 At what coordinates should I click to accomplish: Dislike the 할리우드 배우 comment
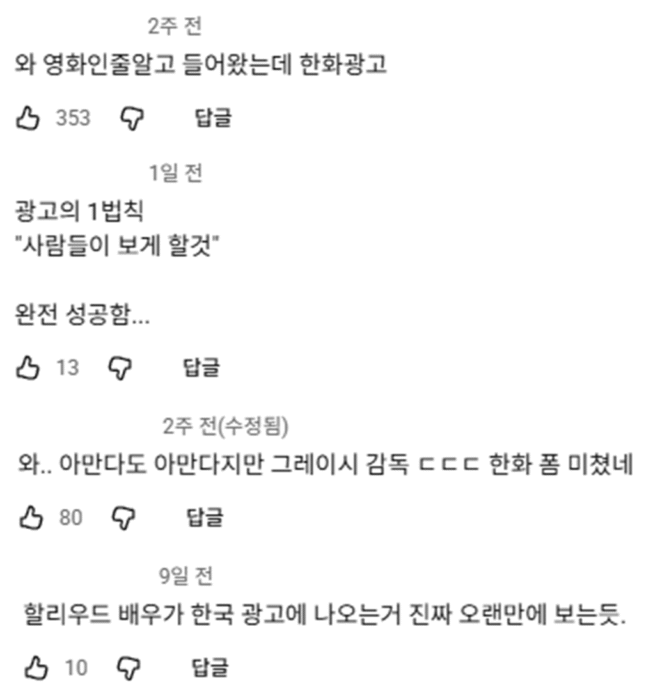point(129,667)
